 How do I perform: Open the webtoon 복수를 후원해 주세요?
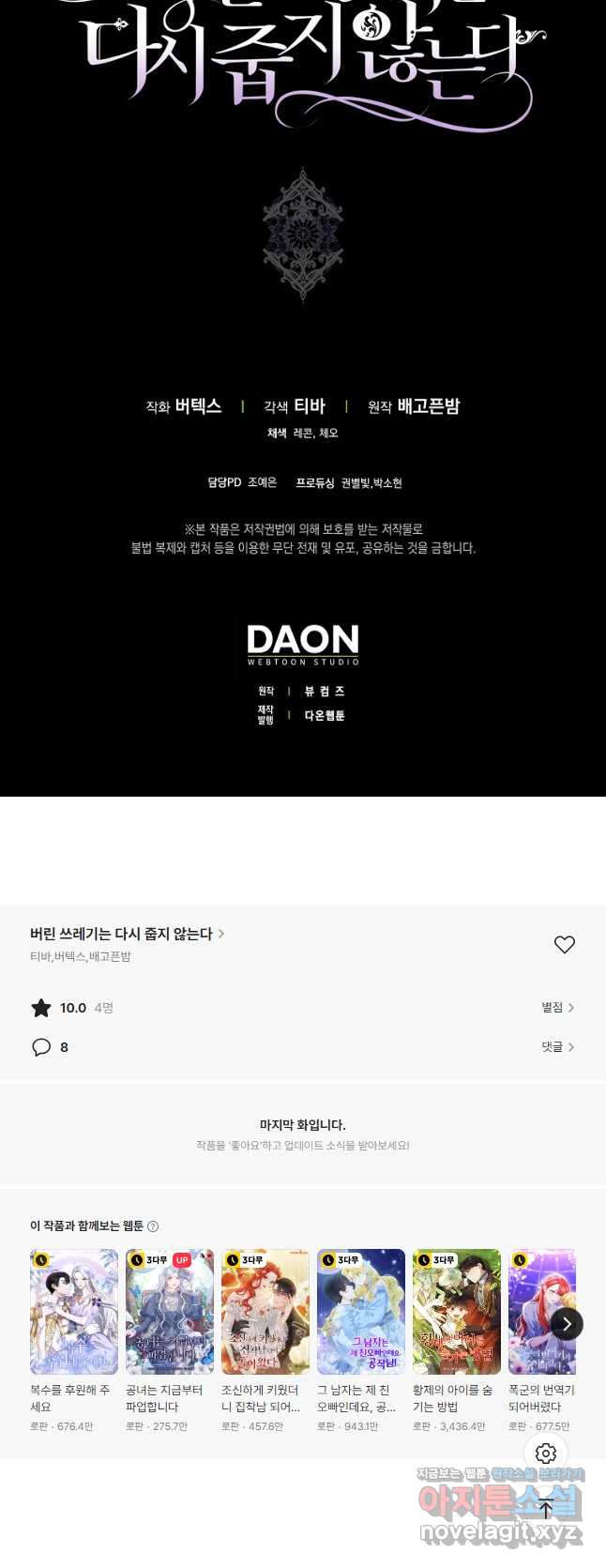(x=74, y=1312)
